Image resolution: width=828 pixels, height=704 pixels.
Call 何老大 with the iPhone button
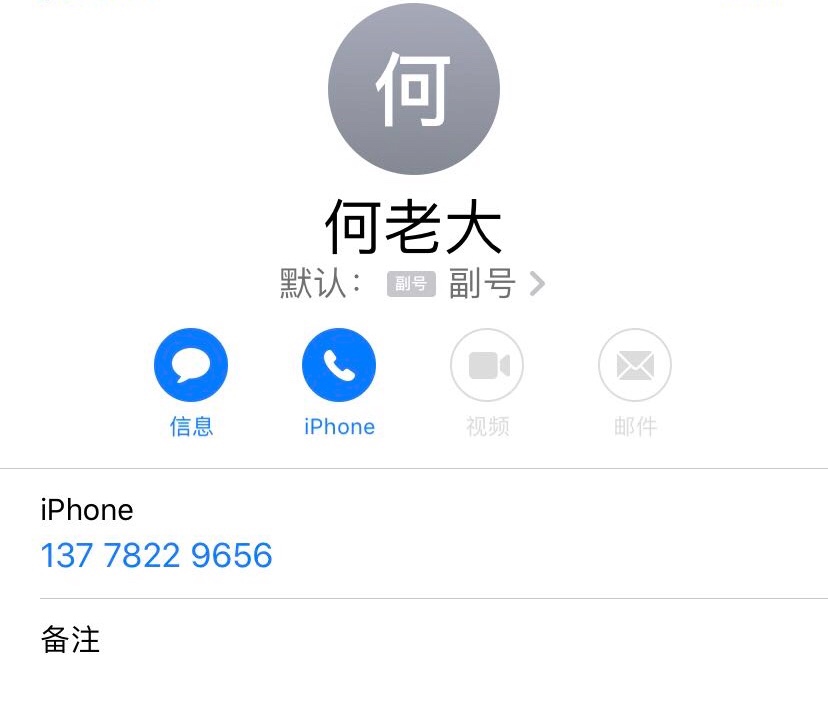click(339, 366)
